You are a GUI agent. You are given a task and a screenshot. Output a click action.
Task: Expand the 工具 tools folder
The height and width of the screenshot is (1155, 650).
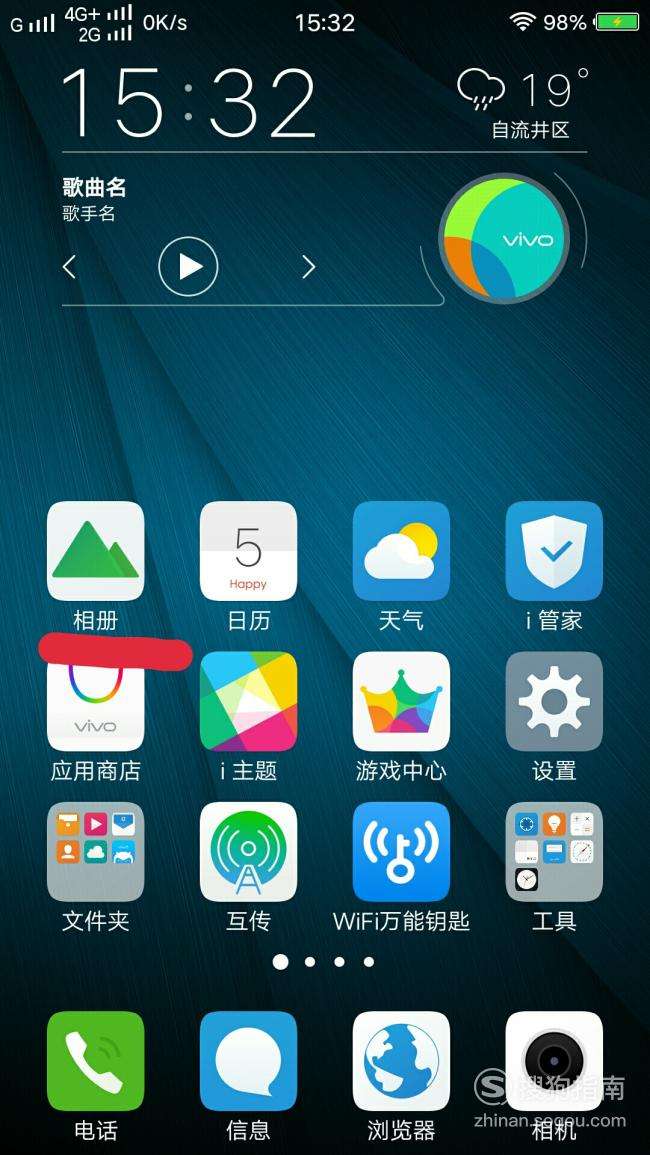point(554,851)
